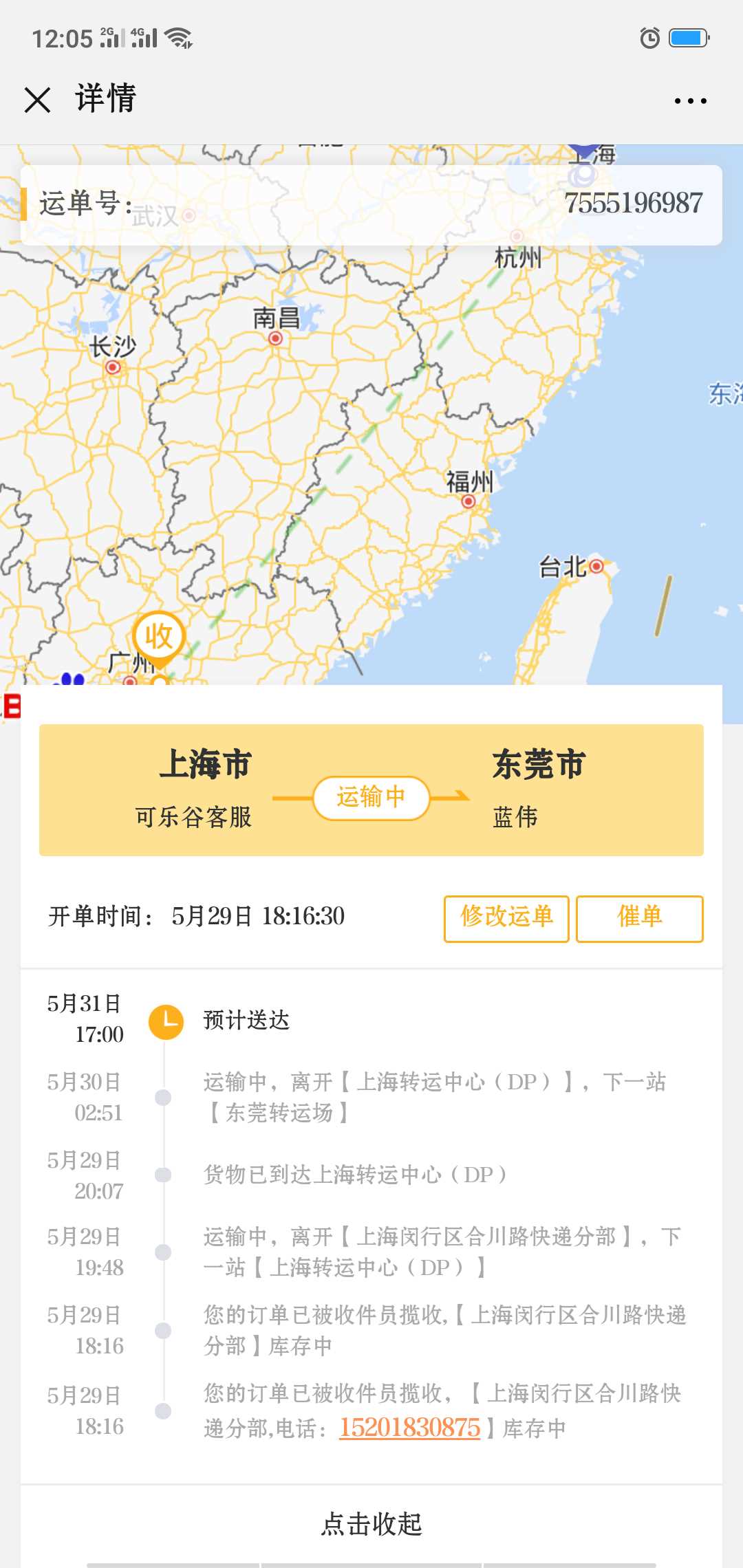This screenshot has height=1568, width=743.
Task: Tap the 修改运单 button
Action: click(506, 918)
